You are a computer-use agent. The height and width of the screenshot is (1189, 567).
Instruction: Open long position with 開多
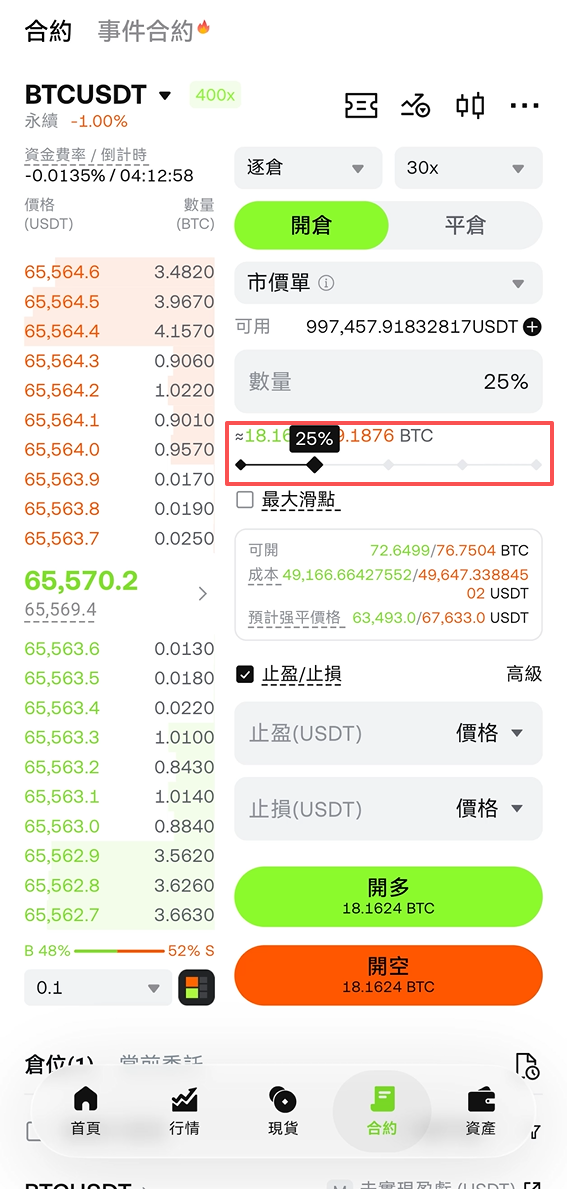(x=388, y=897)
